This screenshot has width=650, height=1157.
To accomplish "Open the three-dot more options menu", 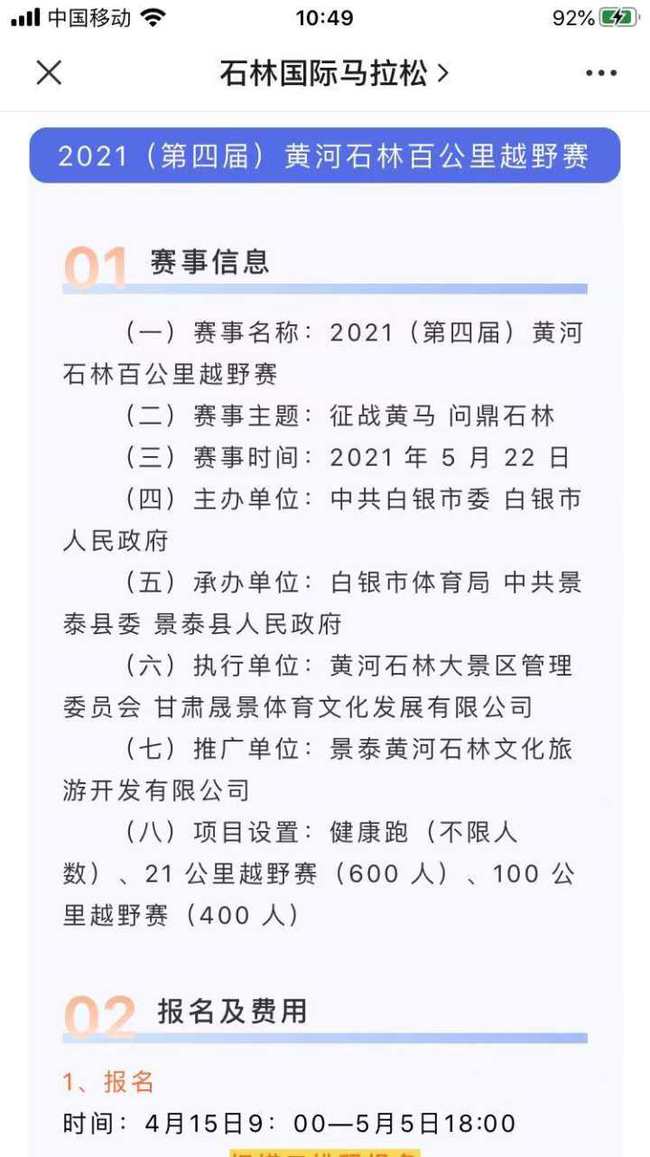I will click(601, 73).
